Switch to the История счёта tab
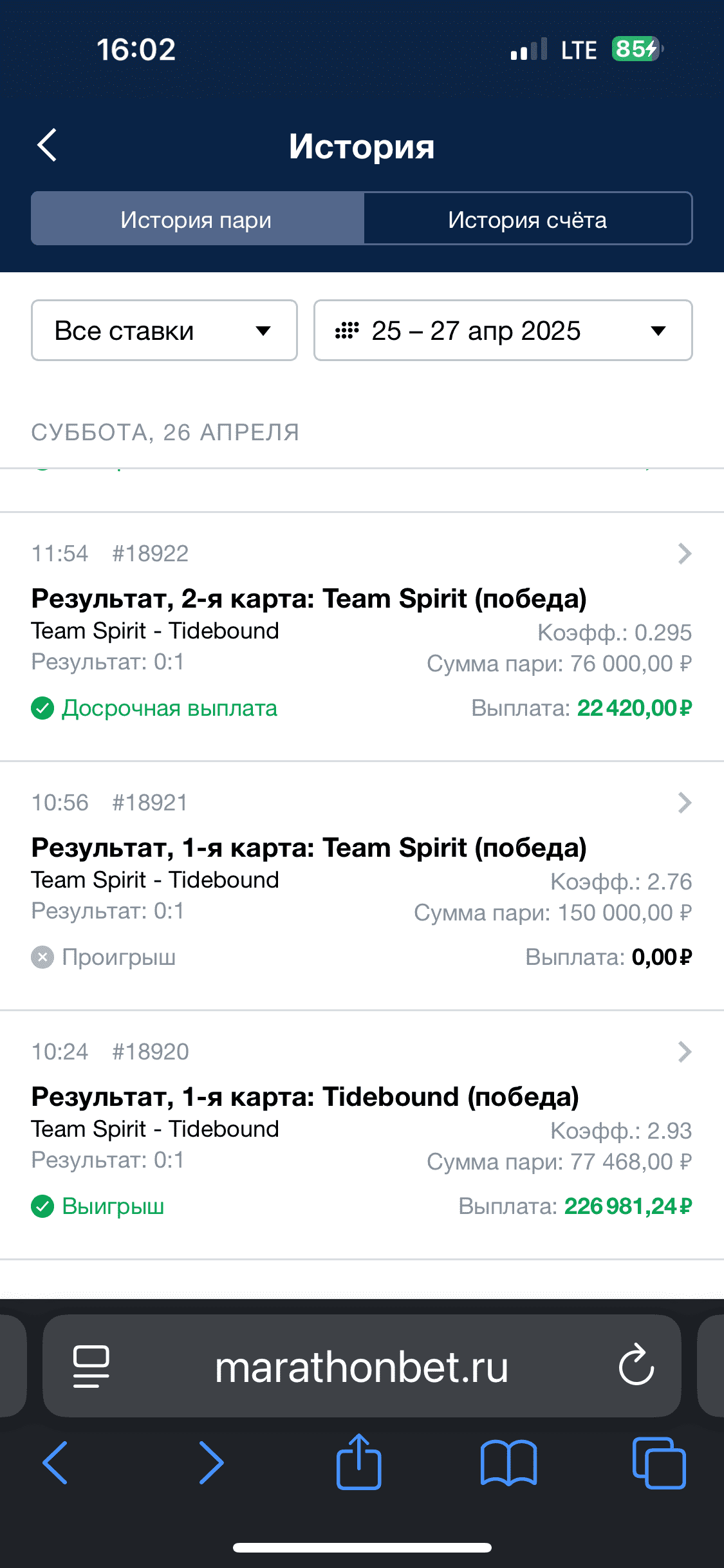This screenshot has width=724, height=1568. [528, 219]
